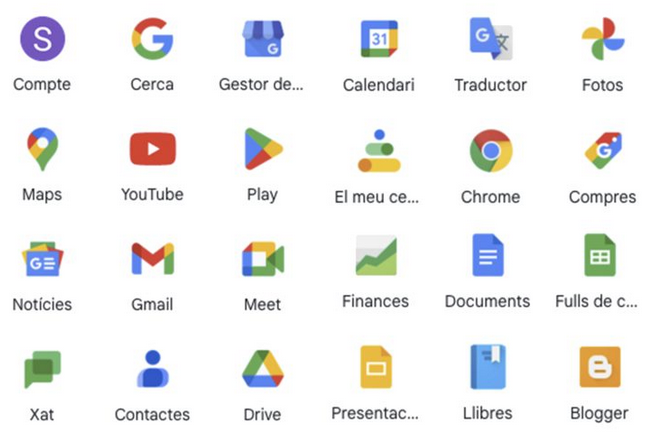Open Cerca Google search
This screenshot has width=664, height=440.
tap(152, 40)
